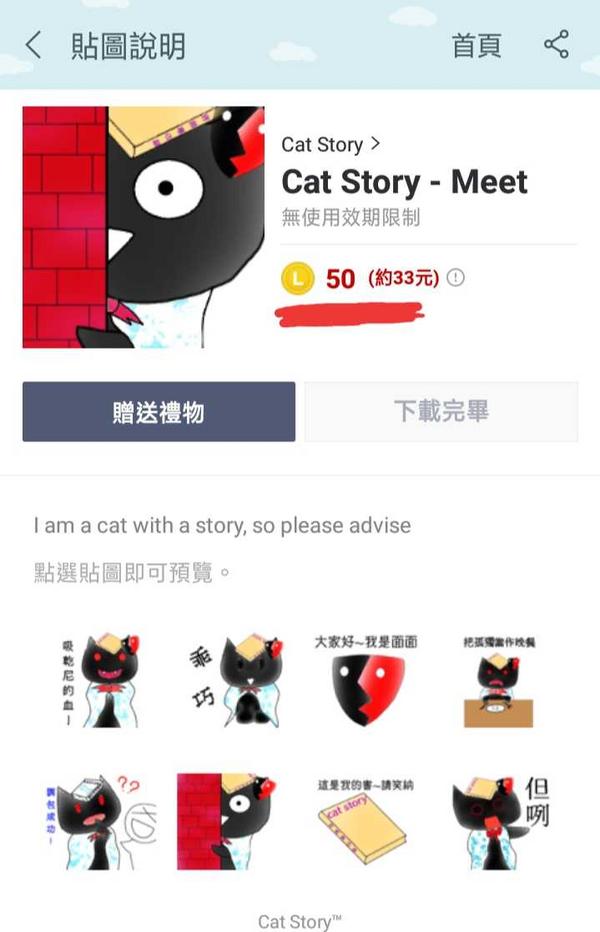Preview the 這是我的書~請笑納 sticker
Image resolution: width=600 pixels, height=932 pixels.
point(364,820)
